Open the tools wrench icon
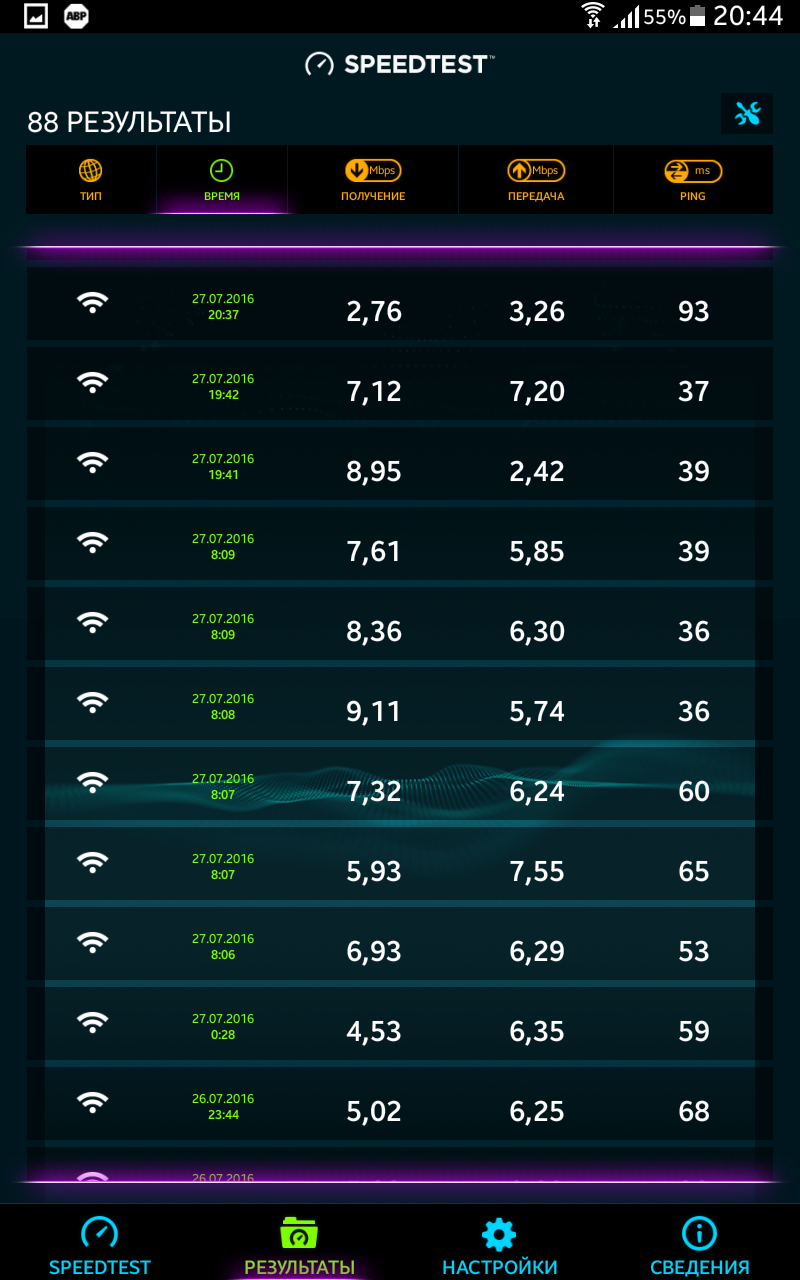800x1280 pixels. [x=747, y=114]
